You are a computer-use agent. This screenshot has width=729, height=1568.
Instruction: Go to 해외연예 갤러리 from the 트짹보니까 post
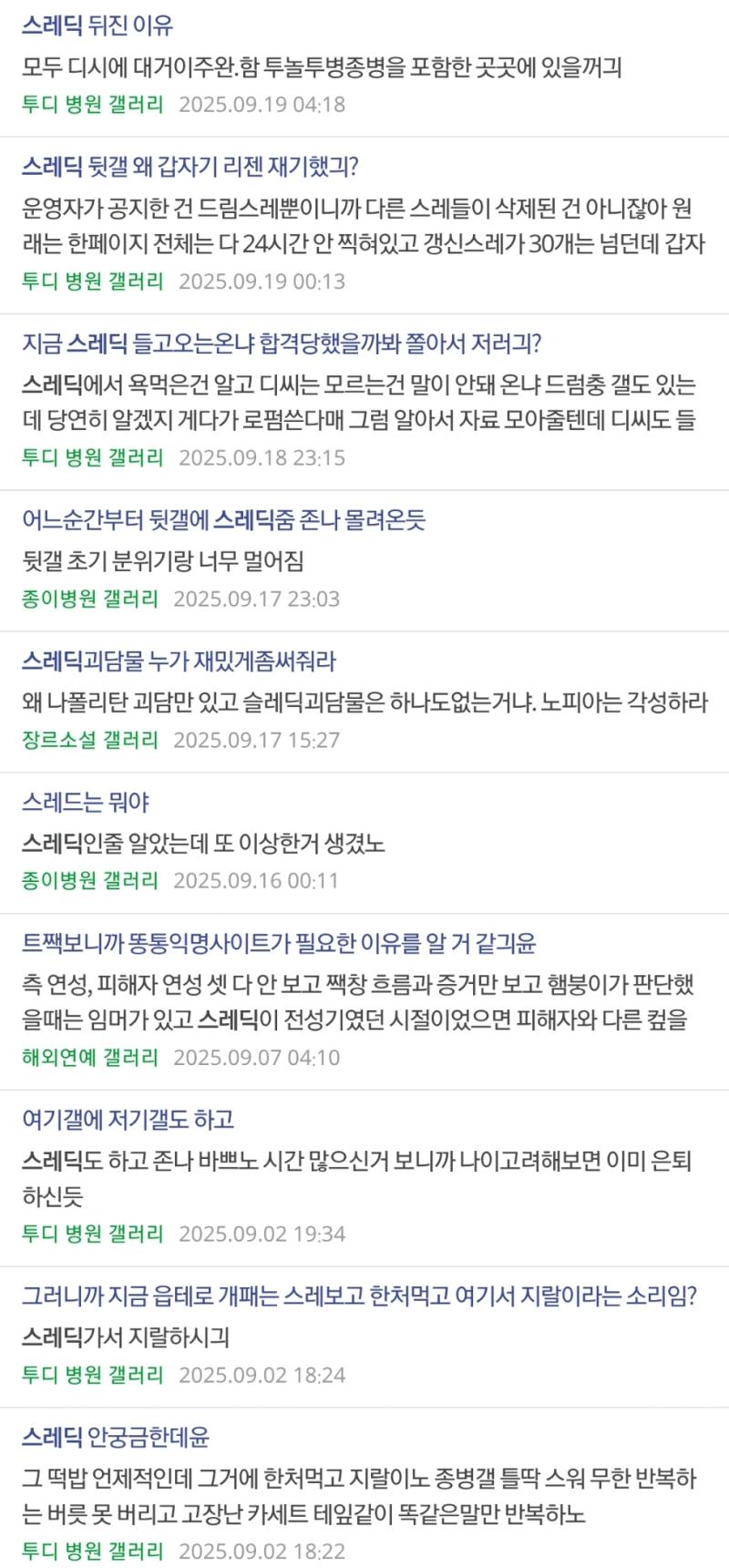click(90, 1058)
